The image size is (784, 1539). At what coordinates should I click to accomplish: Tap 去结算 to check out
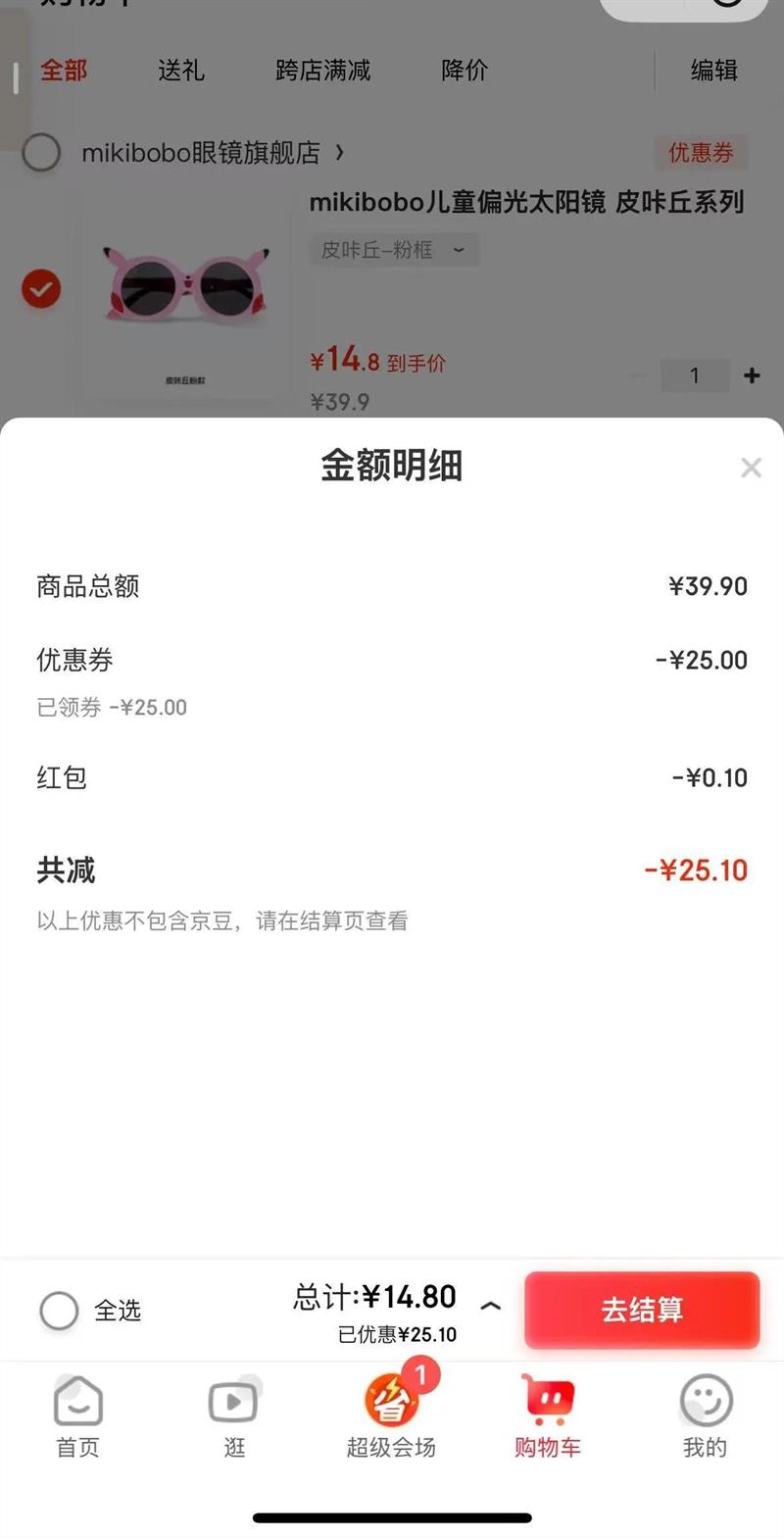coord(642,1310)
